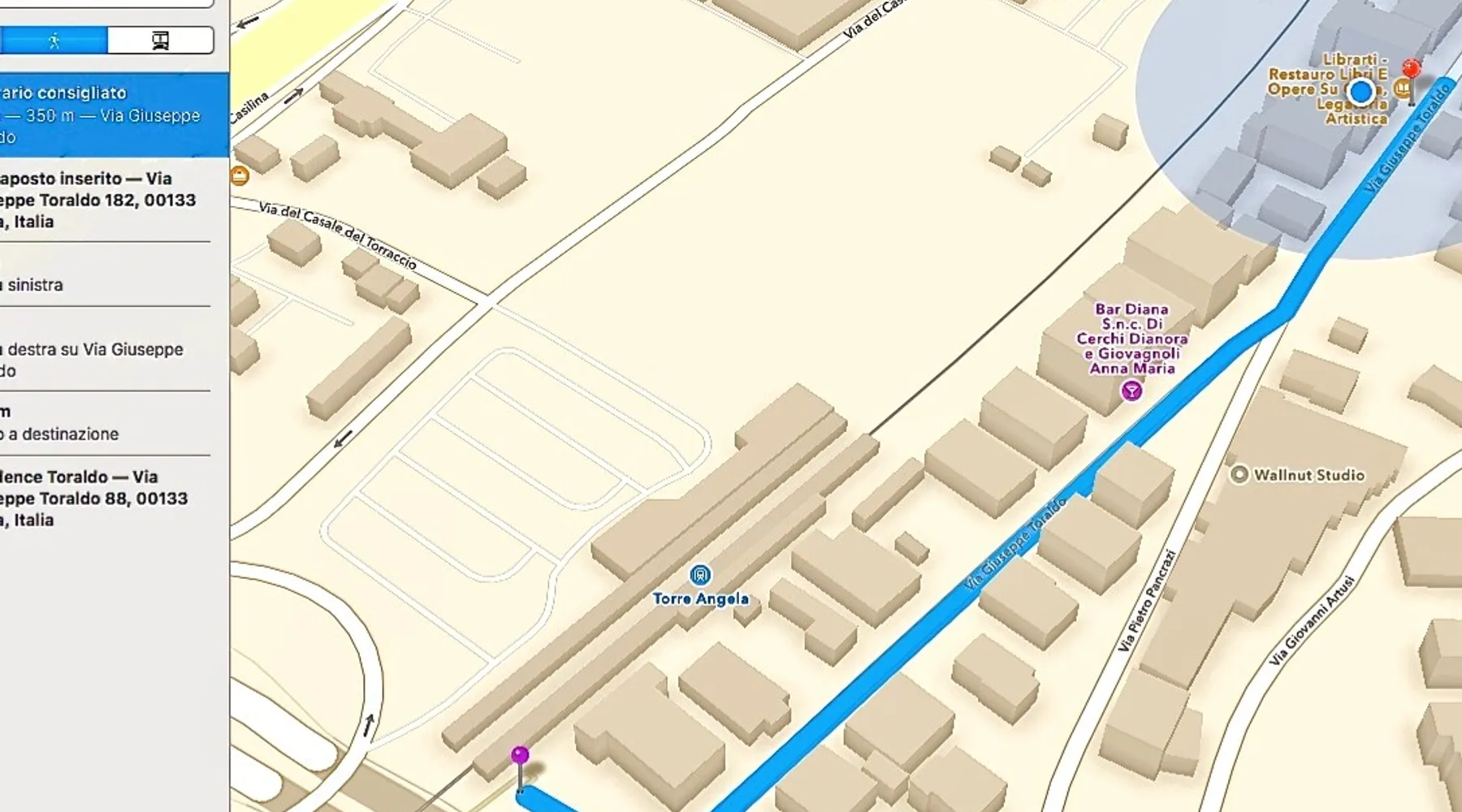Select the suggested 350 m route

(x=106, y=114)
